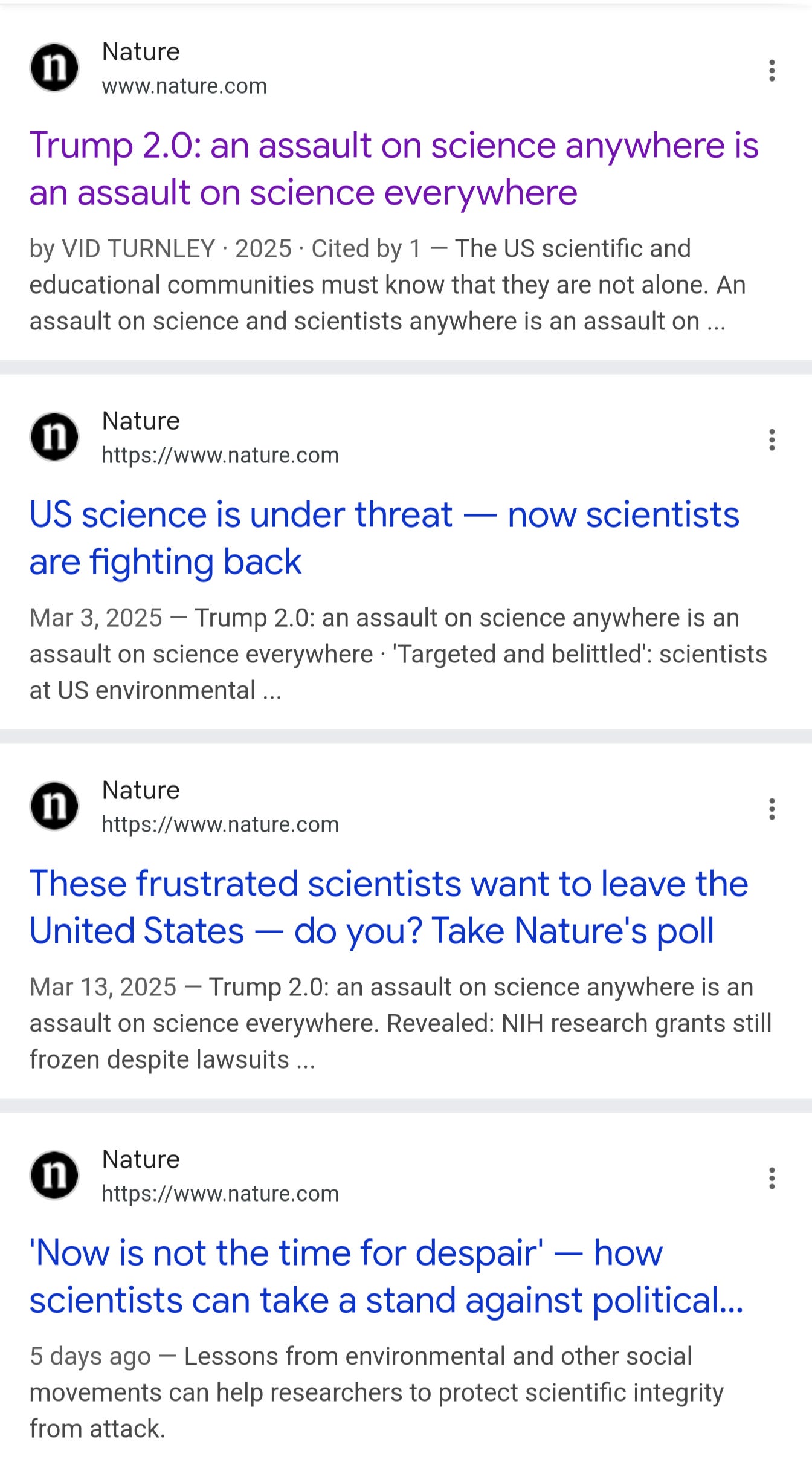Show more options for 'US science is under threat'
Viewport: 812px width, 1462px height.
[772, 440]
